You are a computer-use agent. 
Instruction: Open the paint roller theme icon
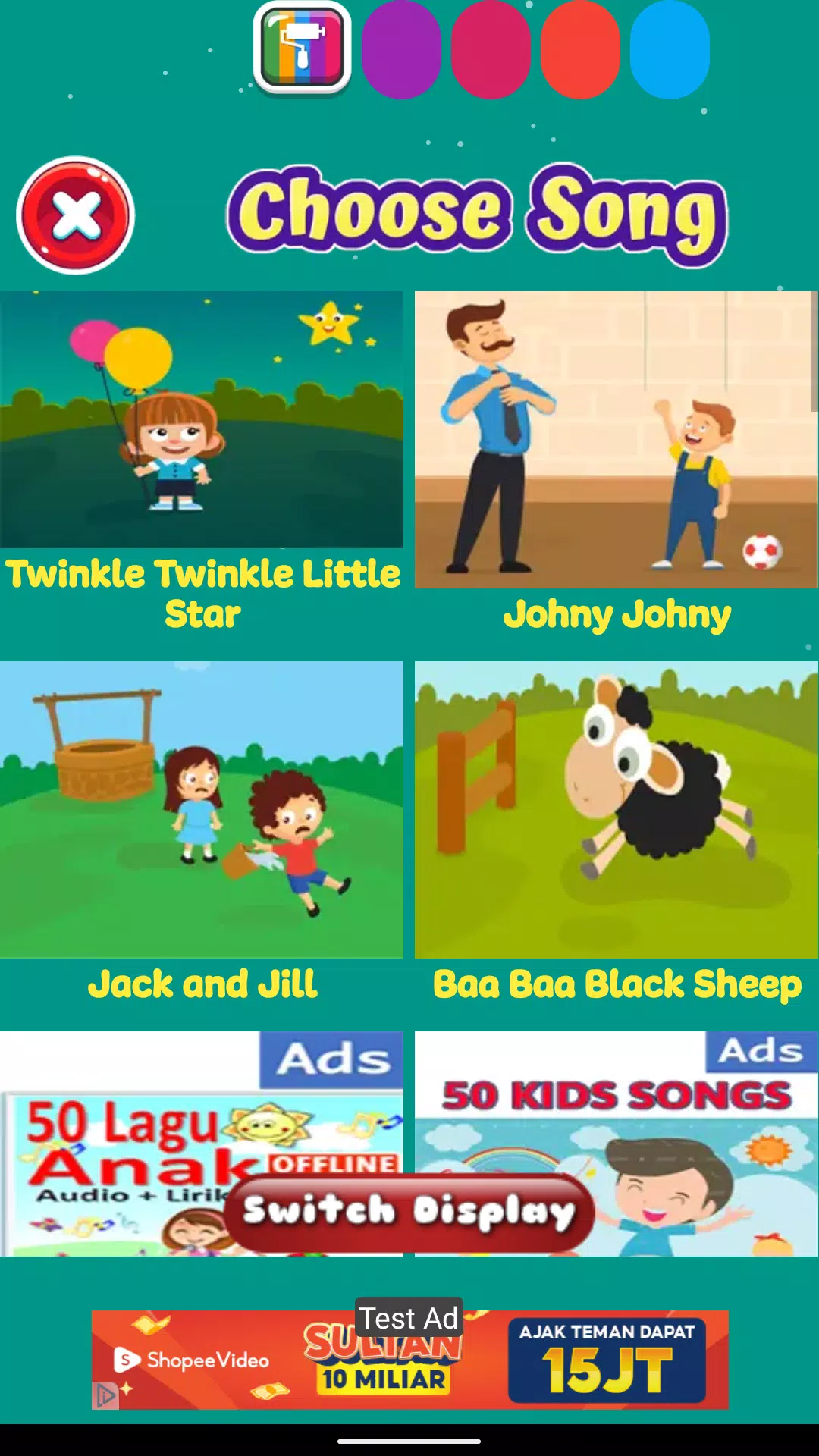click(x=303, y=49)
